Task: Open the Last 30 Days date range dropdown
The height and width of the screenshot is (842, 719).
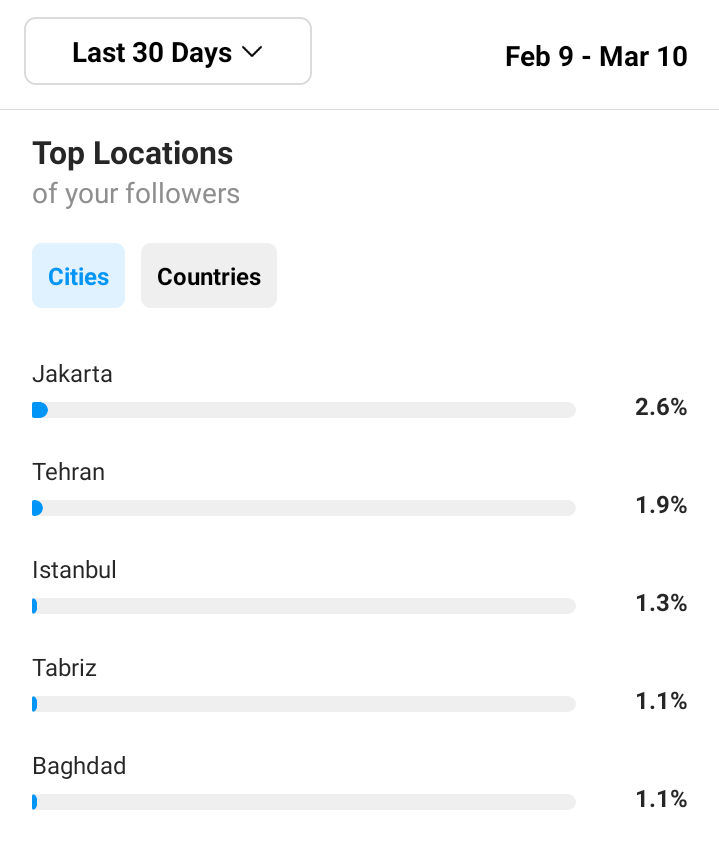Action: click(x=167, y=52)
